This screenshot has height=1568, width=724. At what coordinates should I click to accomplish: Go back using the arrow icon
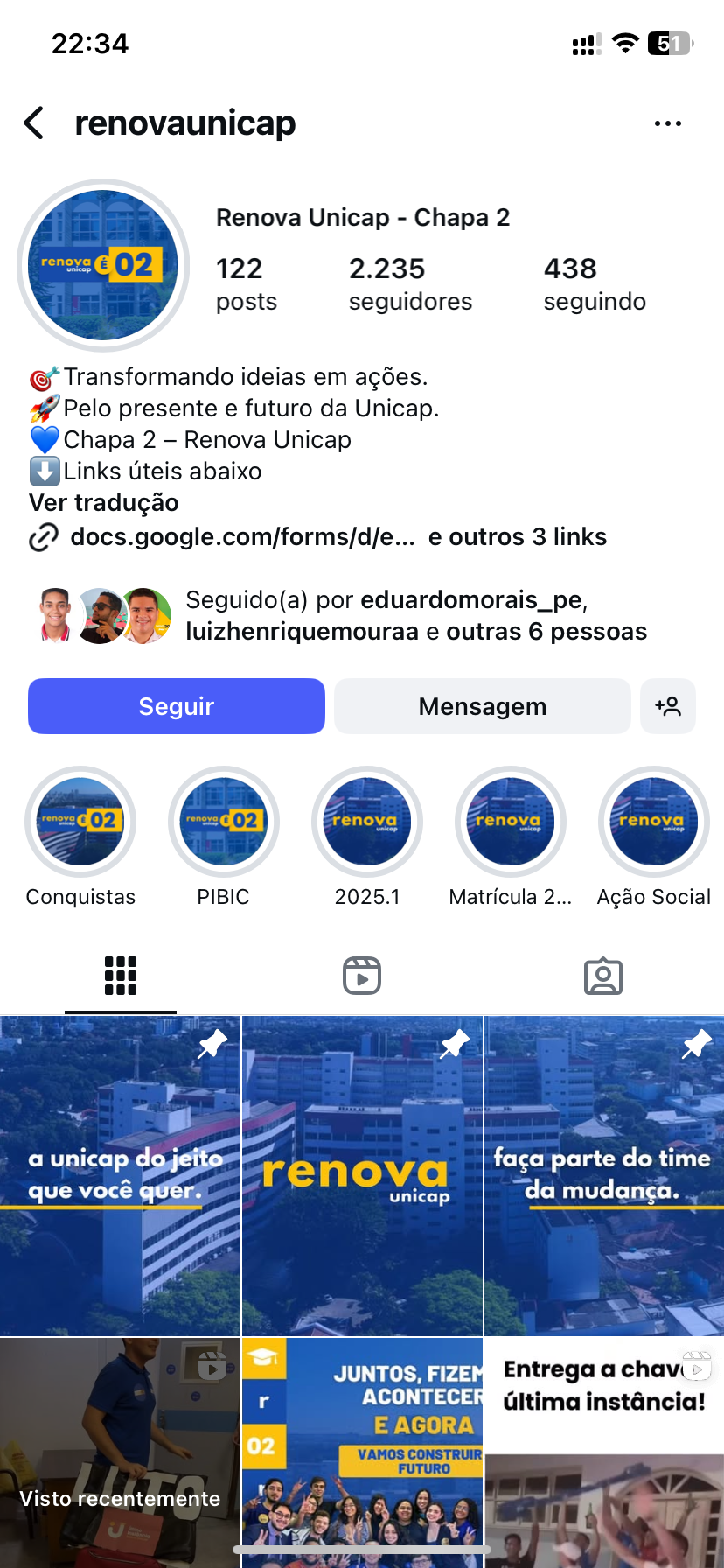34,123
